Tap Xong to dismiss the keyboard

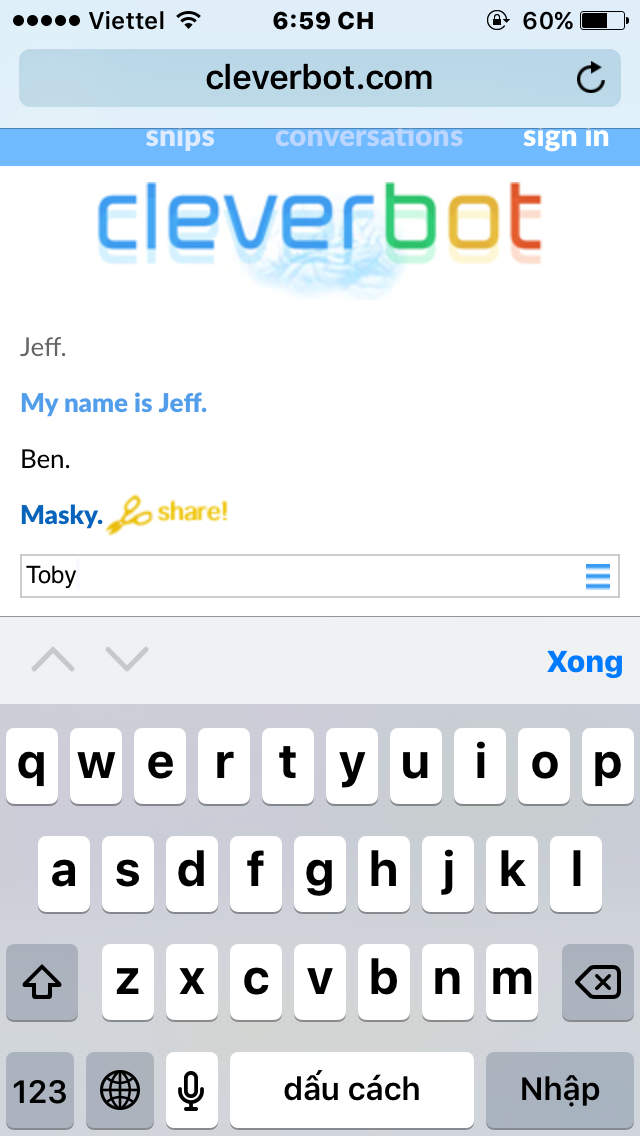click(584, 661)
